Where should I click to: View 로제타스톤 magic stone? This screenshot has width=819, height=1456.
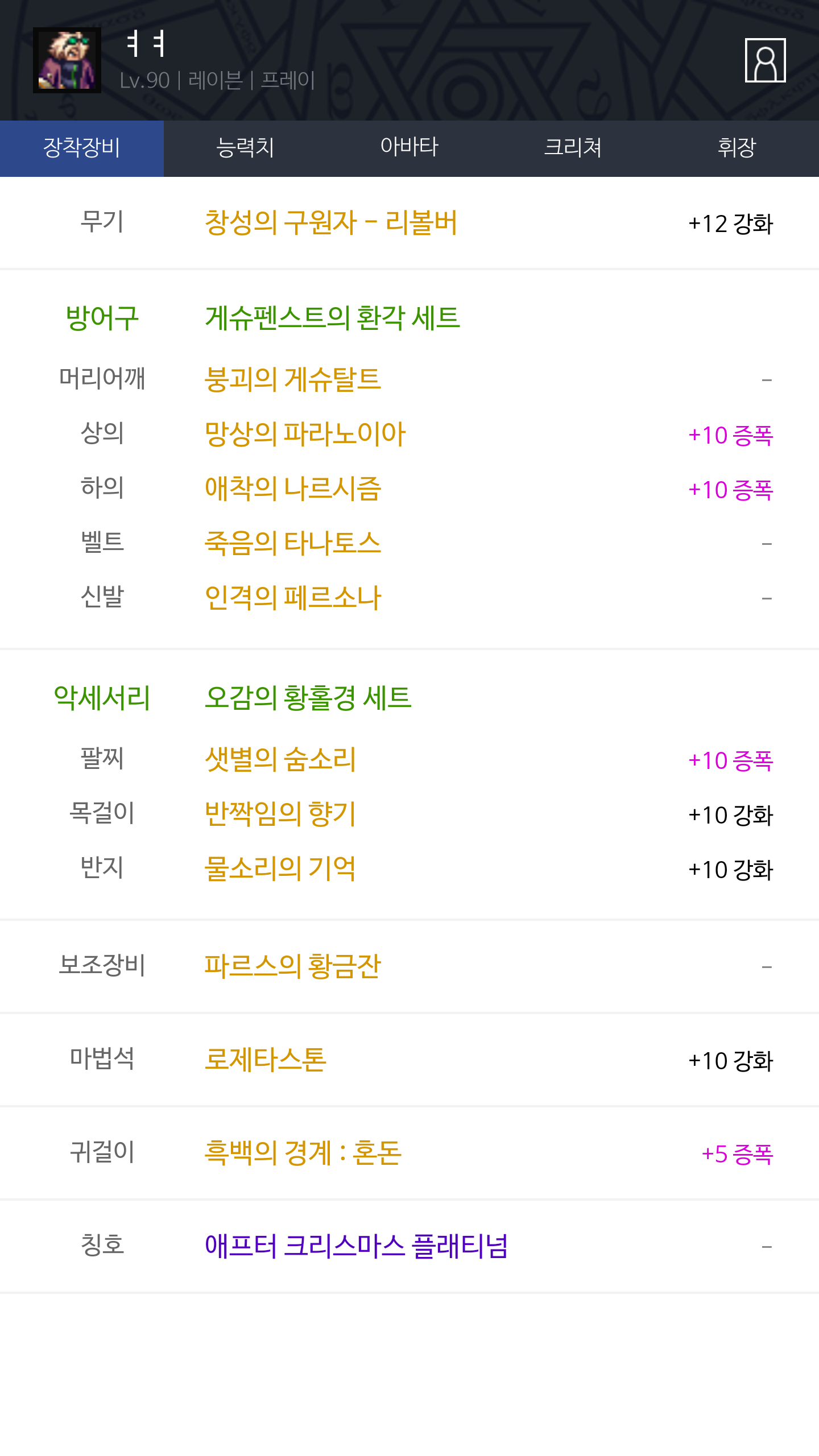click(266, 1060)
